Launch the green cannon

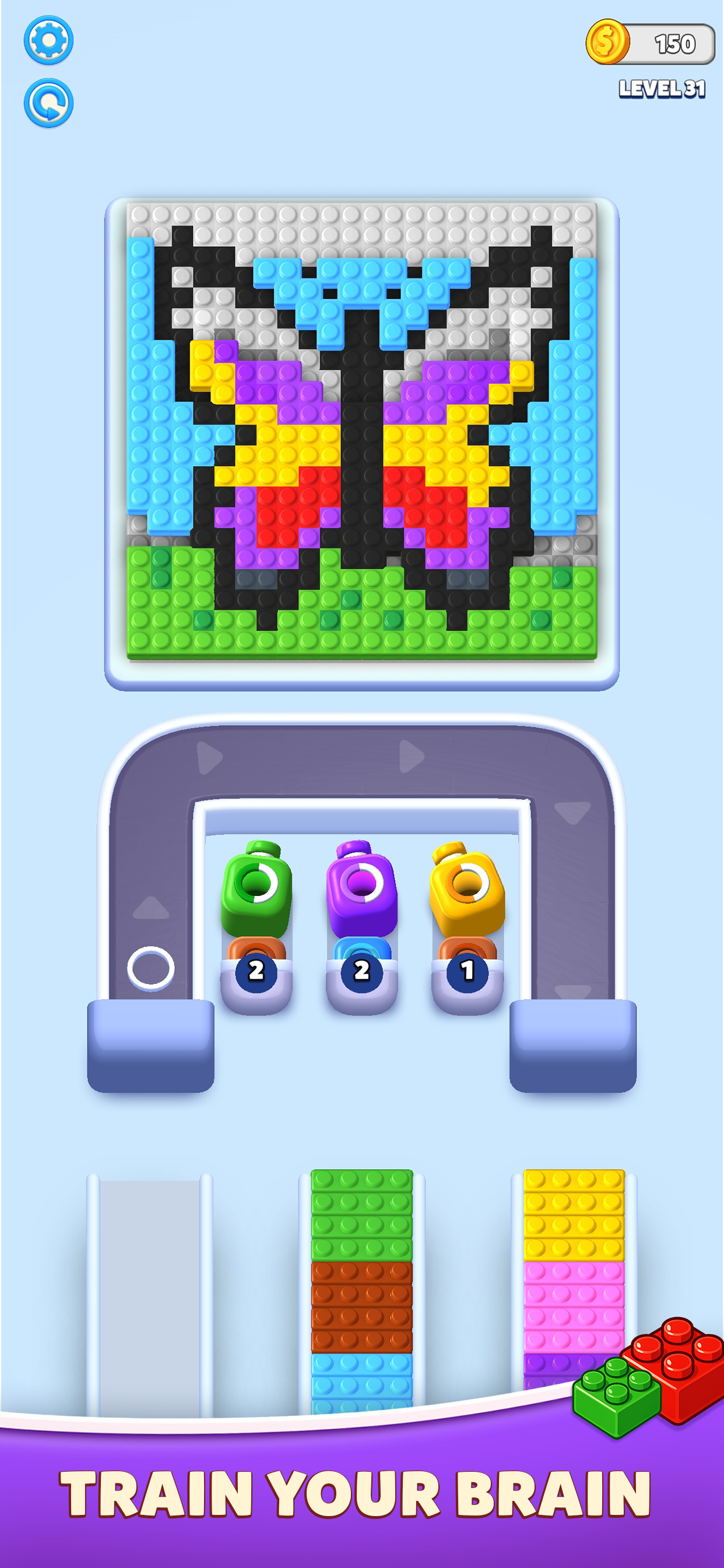(x=256, y=890)
